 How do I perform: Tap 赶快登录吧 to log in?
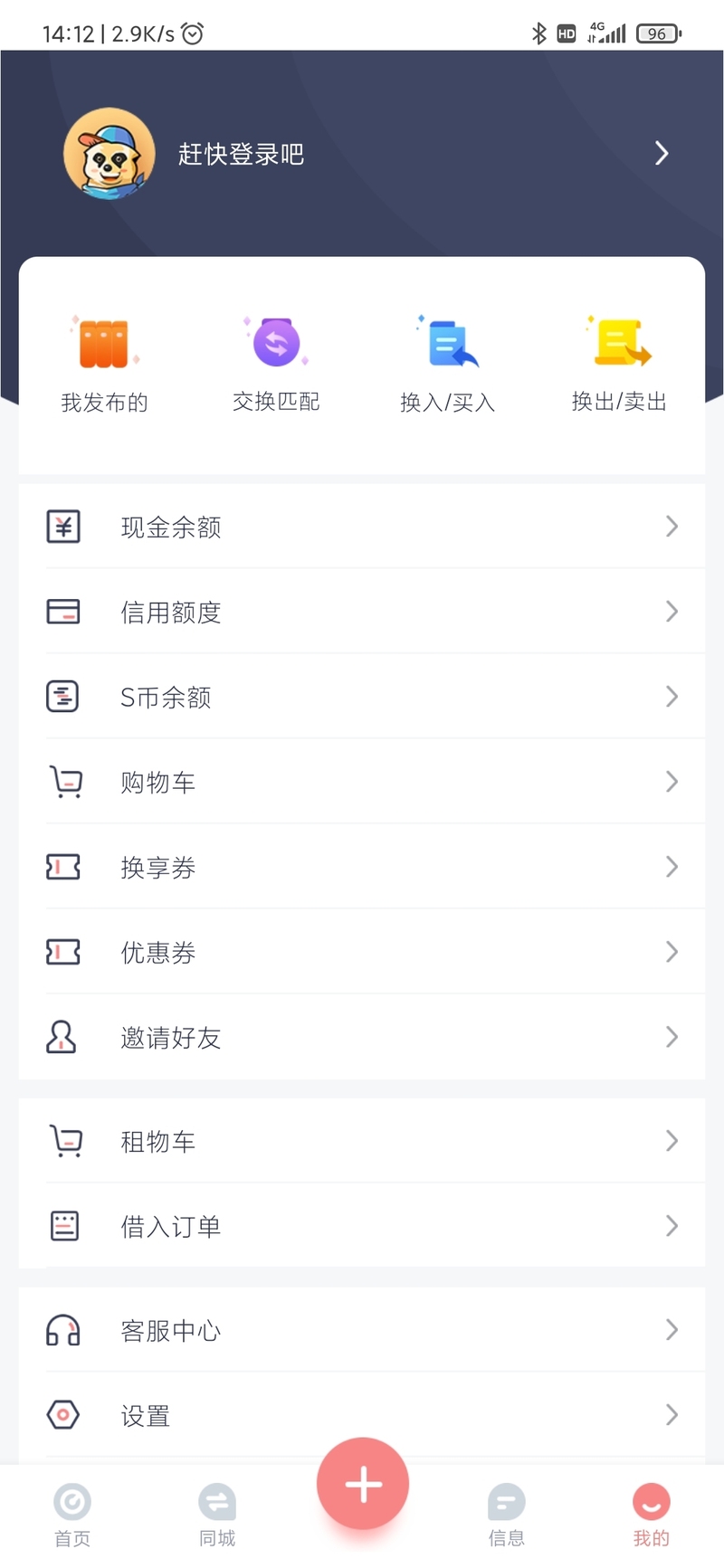tap(241, 154)
